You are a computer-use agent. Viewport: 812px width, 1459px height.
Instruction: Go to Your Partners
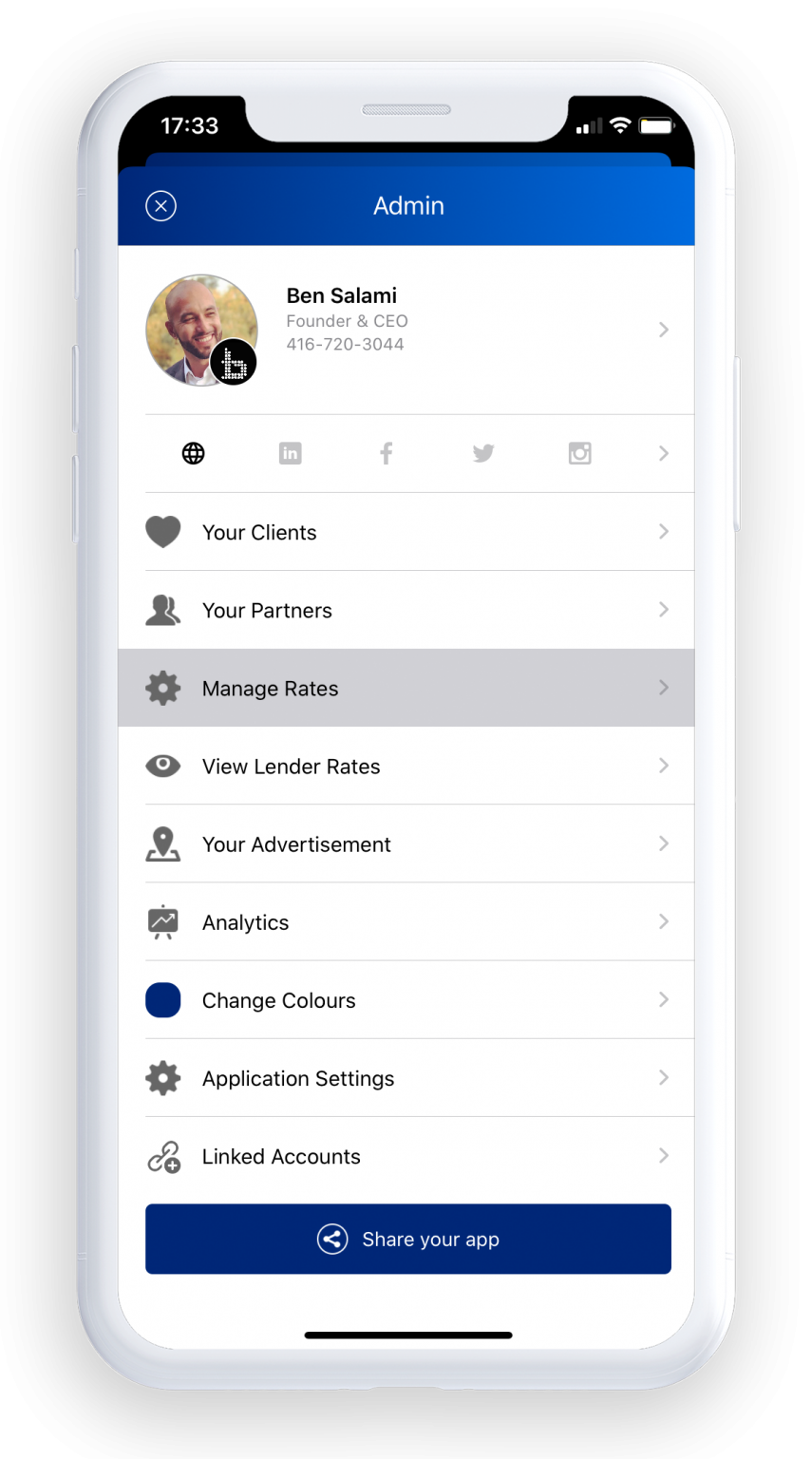click(406, 610)
